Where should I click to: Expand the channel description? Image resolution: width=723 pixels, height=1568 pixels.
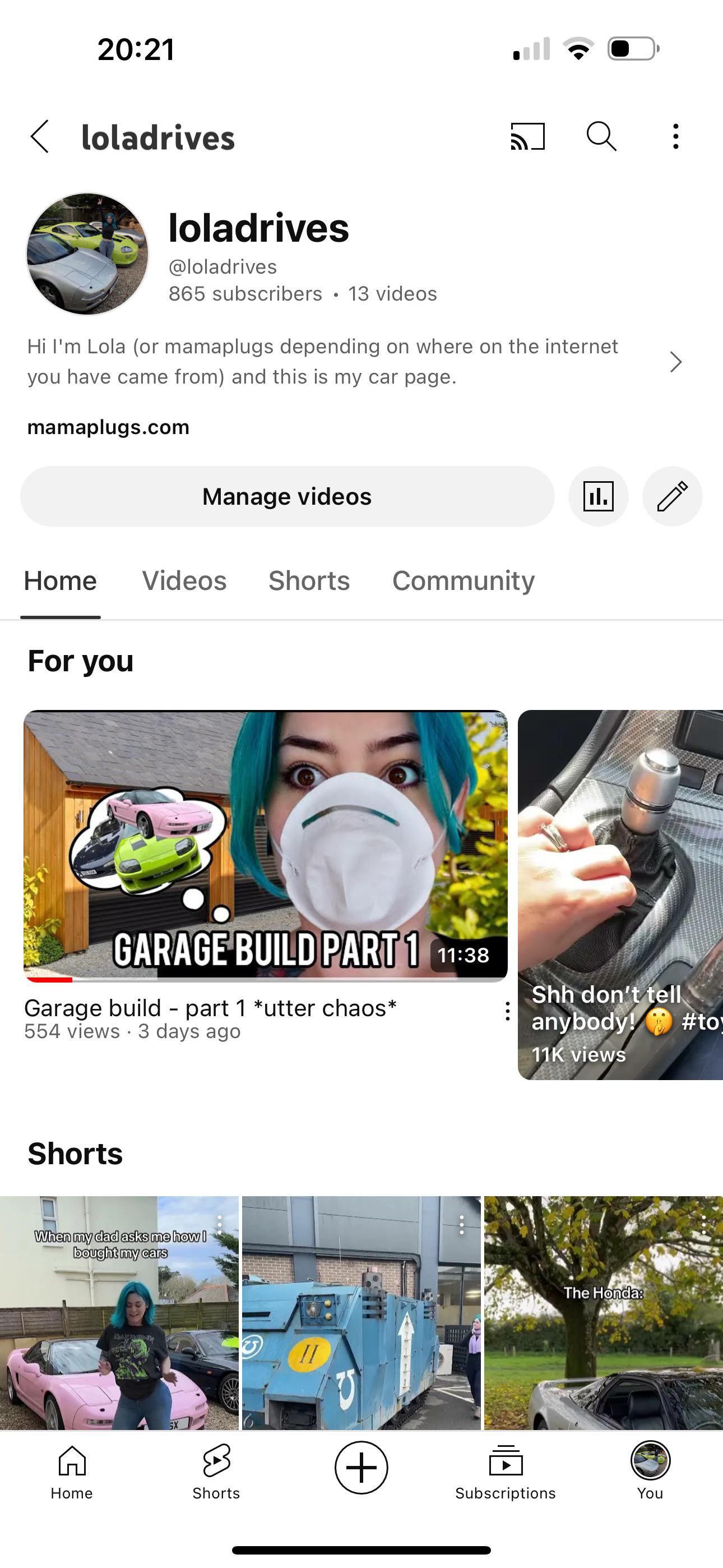675,362
